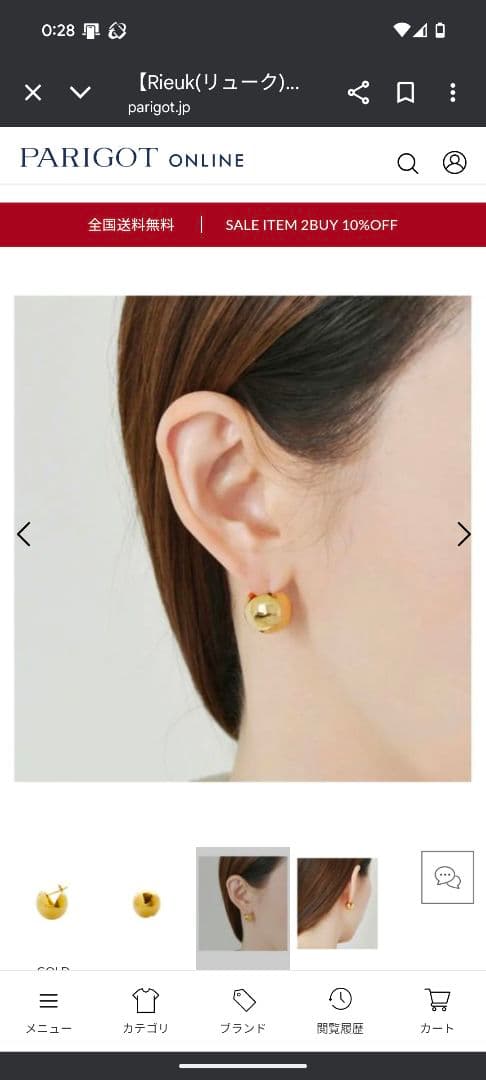The image size is (486, 1080).
Task: Open the カート cart
Action: coord(437,1011)
